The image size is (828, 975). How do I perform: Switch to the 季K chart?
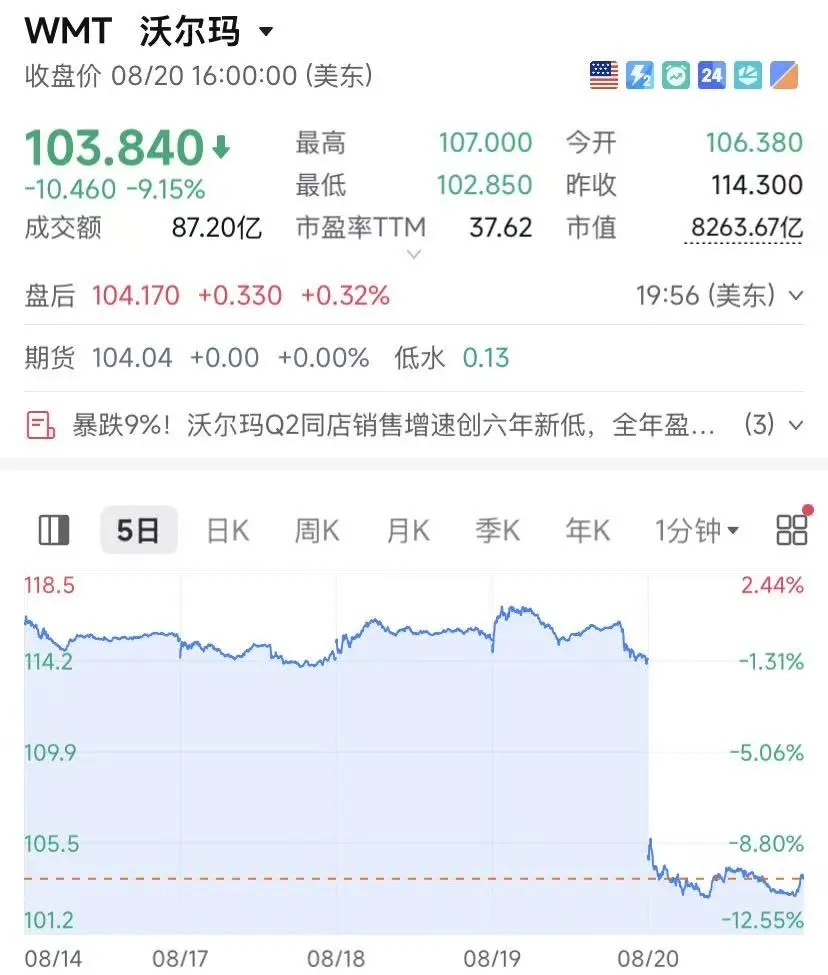point(498,531)
